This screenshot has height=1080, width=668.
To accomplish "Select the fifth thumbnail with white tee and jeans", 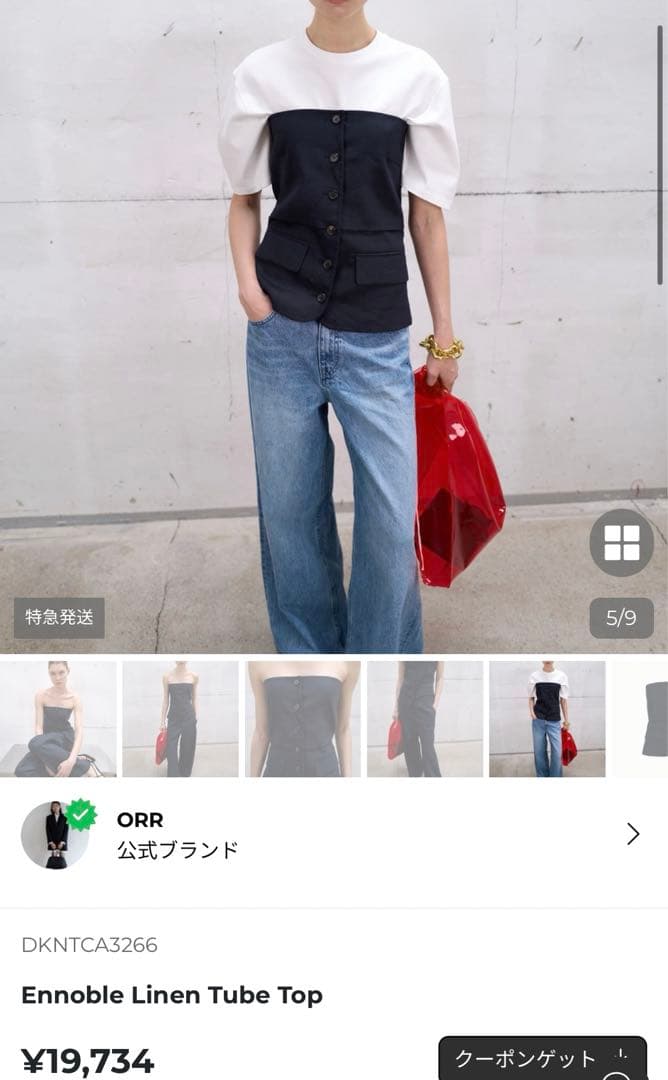I will pyautogui.click(x=547, y=718).
